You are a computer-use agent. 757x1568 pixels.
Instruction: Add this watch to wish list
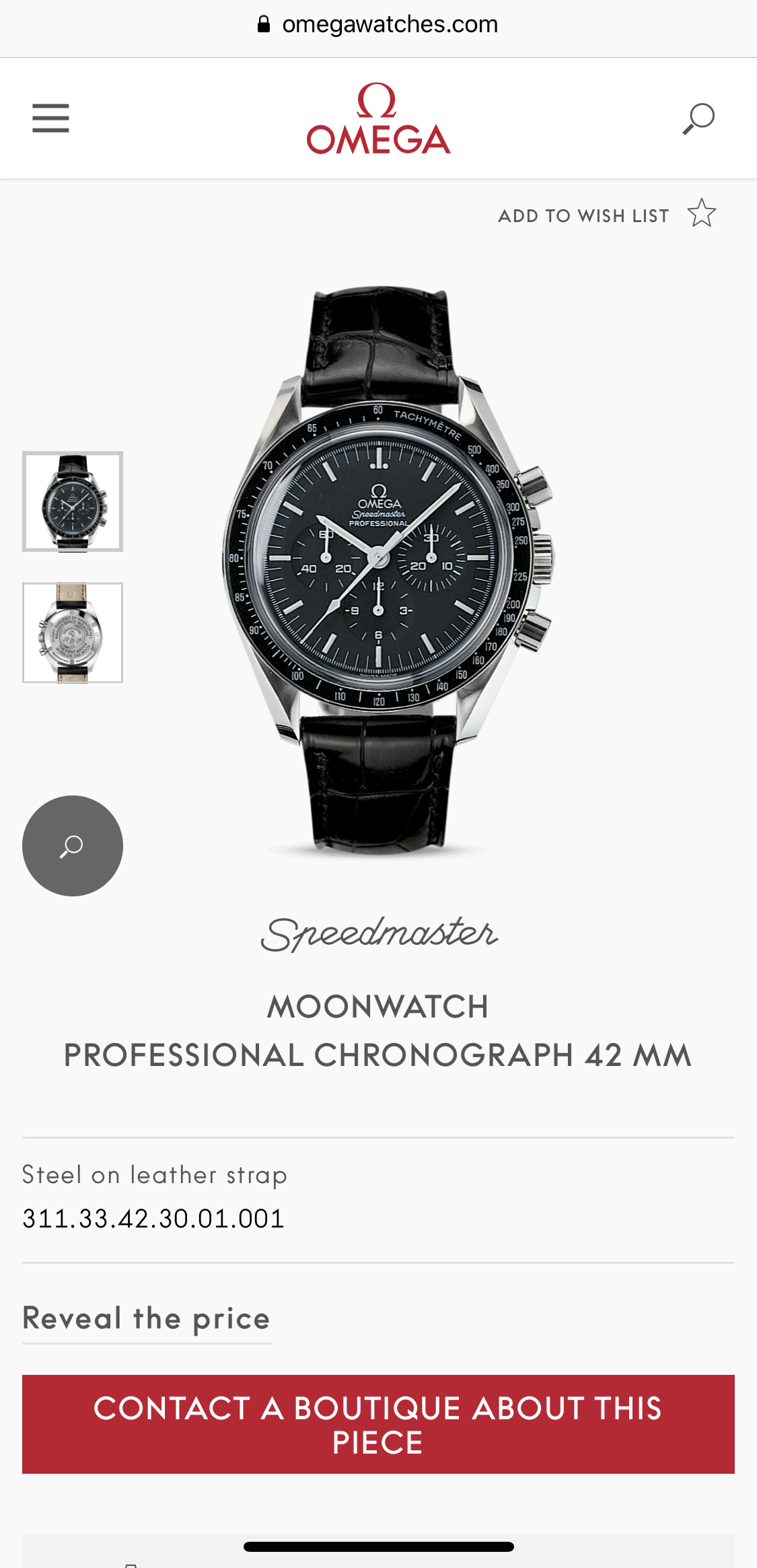(607, 214)
